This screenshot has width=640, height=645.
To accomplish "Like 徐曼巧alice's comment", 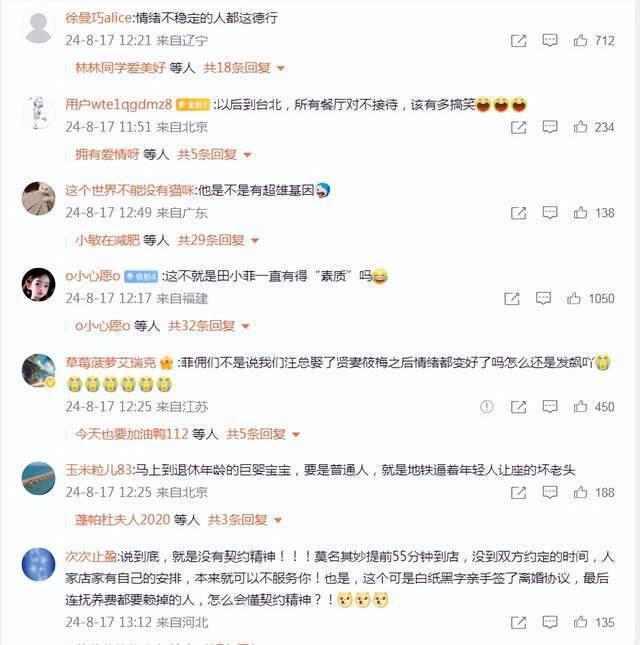I will point(581,41).
